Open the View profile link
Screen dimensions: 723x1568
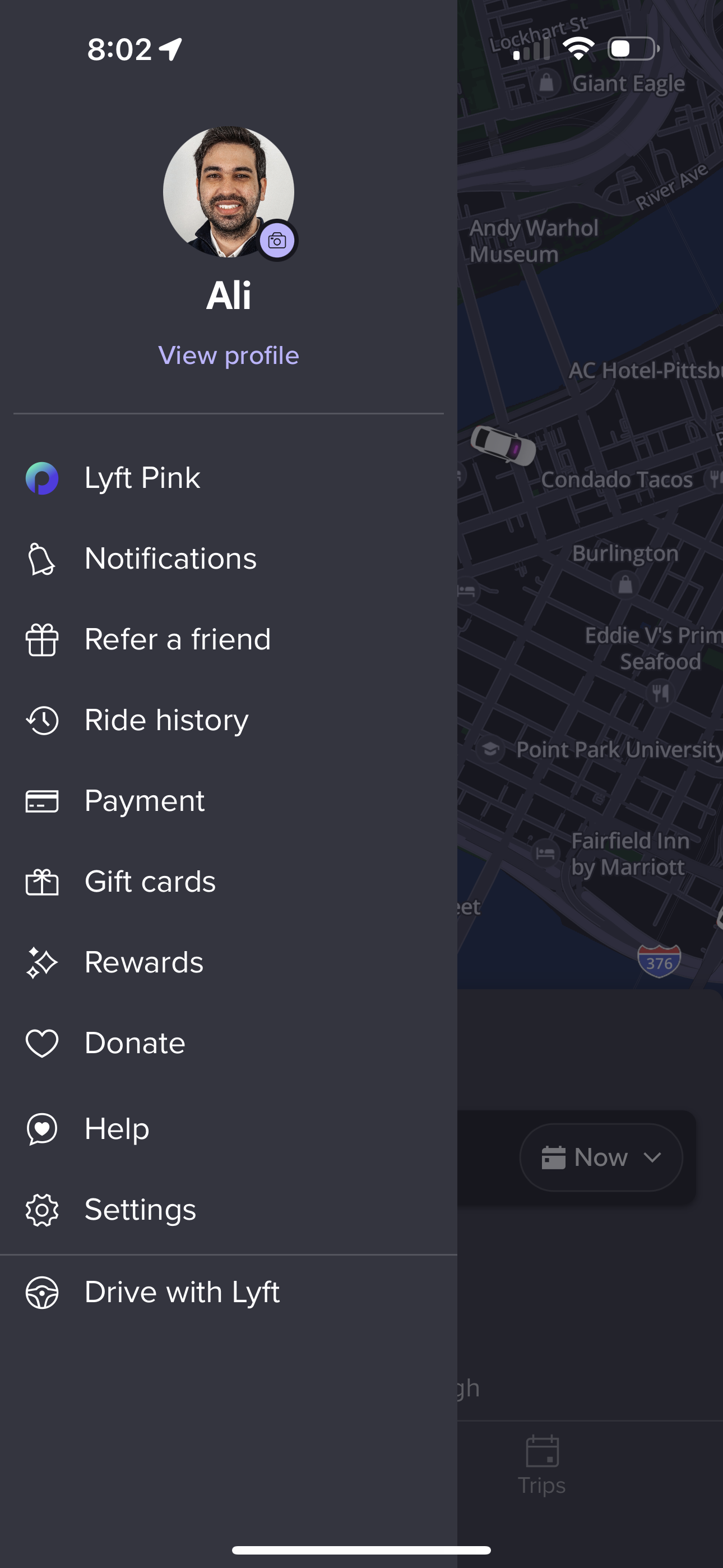click(x=228, y=355)
